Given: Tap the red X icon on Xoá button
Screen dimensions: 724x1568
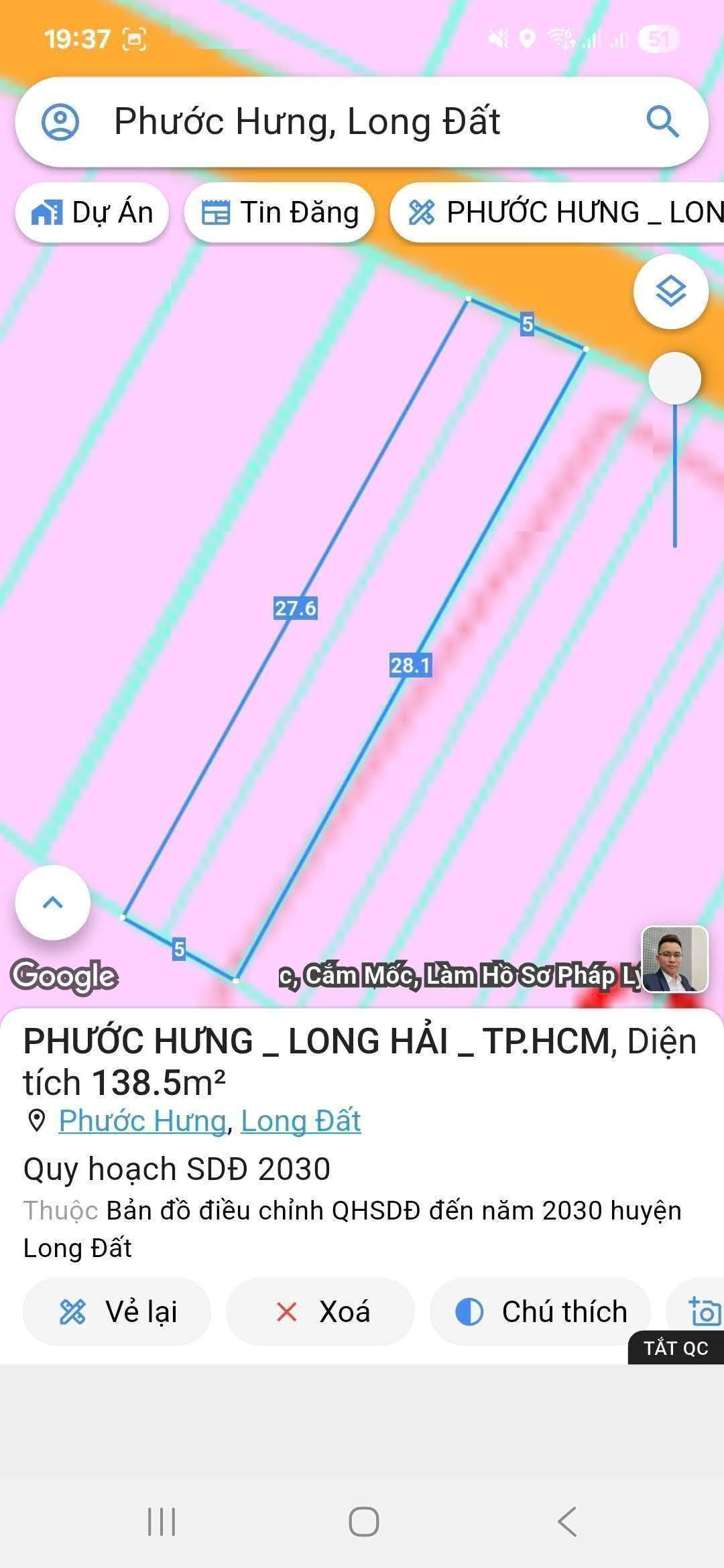Looking at the screenshot, I should point(287,1311).
